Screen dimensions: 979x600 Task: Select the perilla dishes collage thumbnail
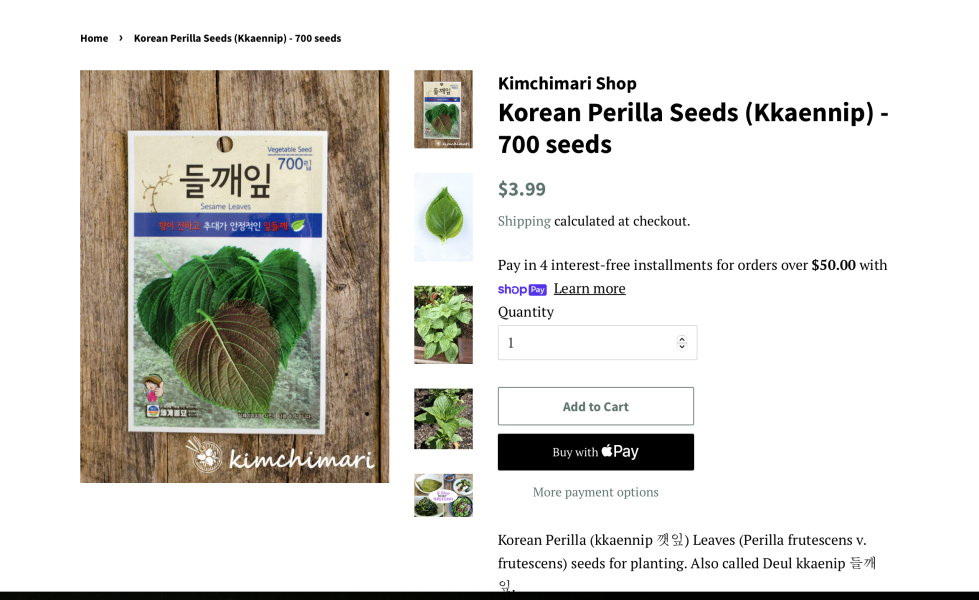443,495
